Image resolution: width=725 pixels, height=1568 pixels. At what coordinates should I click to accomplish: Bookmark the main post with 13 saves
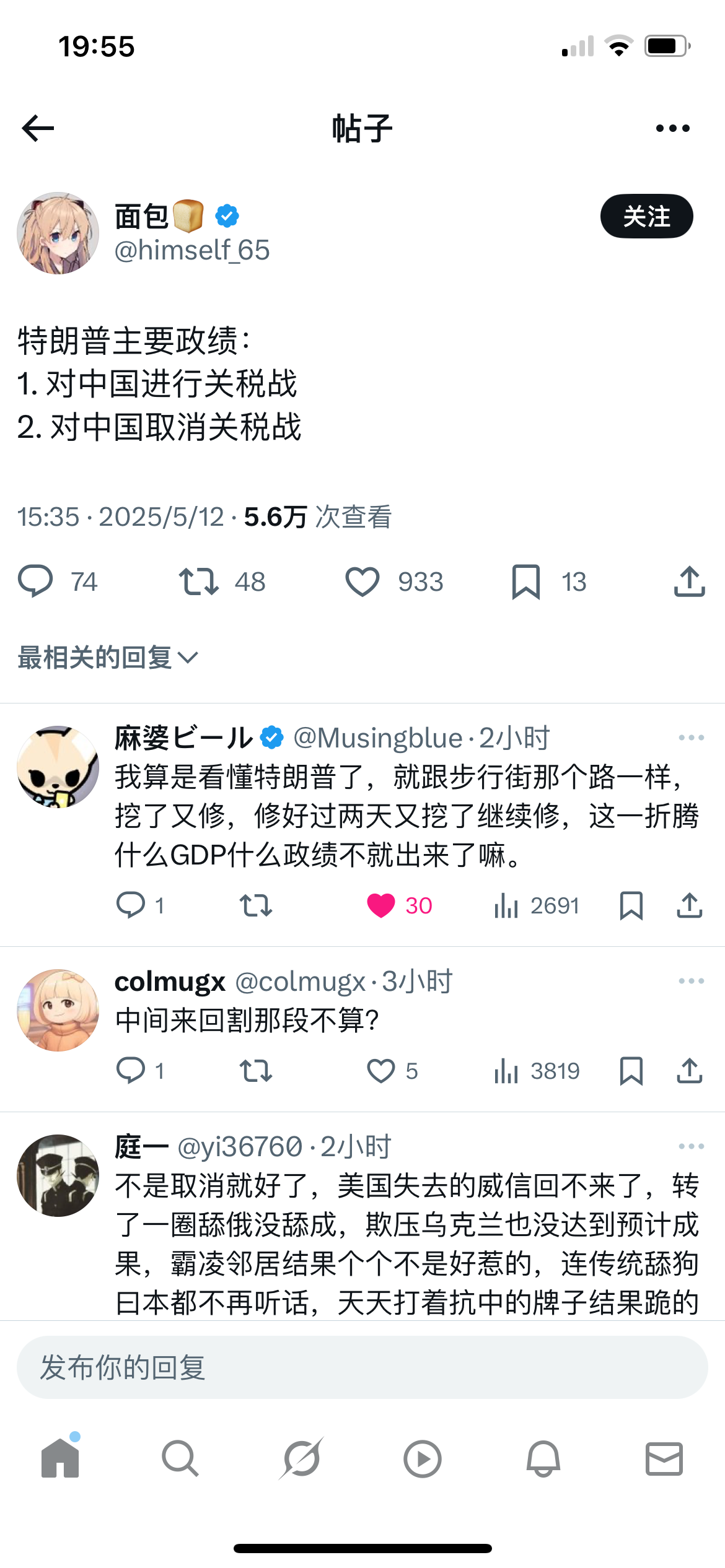pos(526,581)
